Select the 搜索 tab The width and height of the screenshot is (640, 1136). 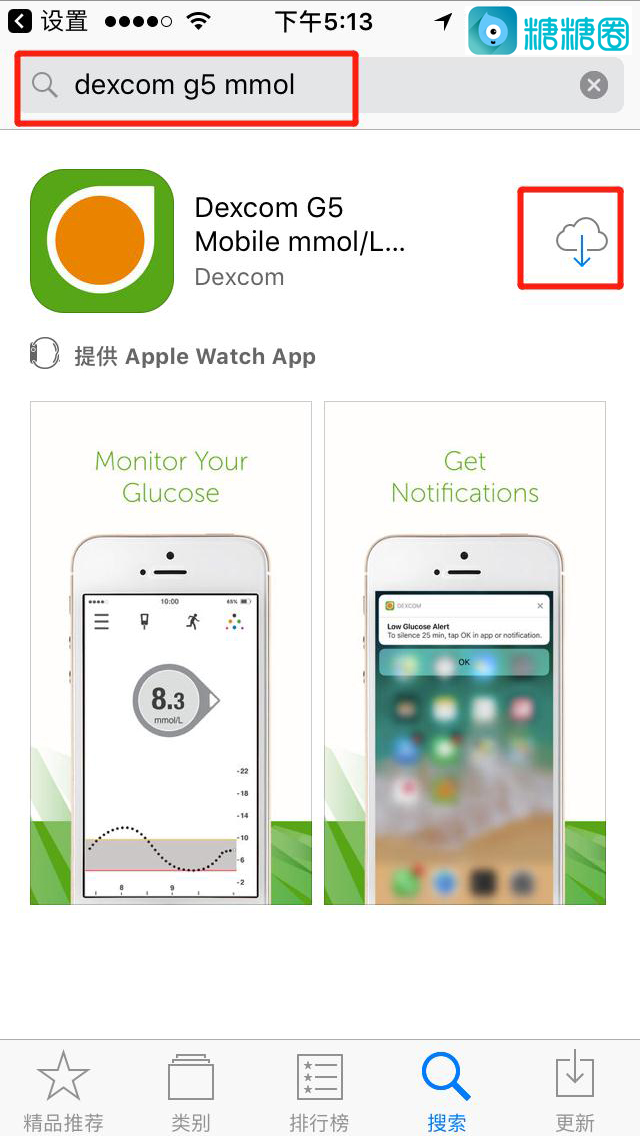tap(446, 1090)
